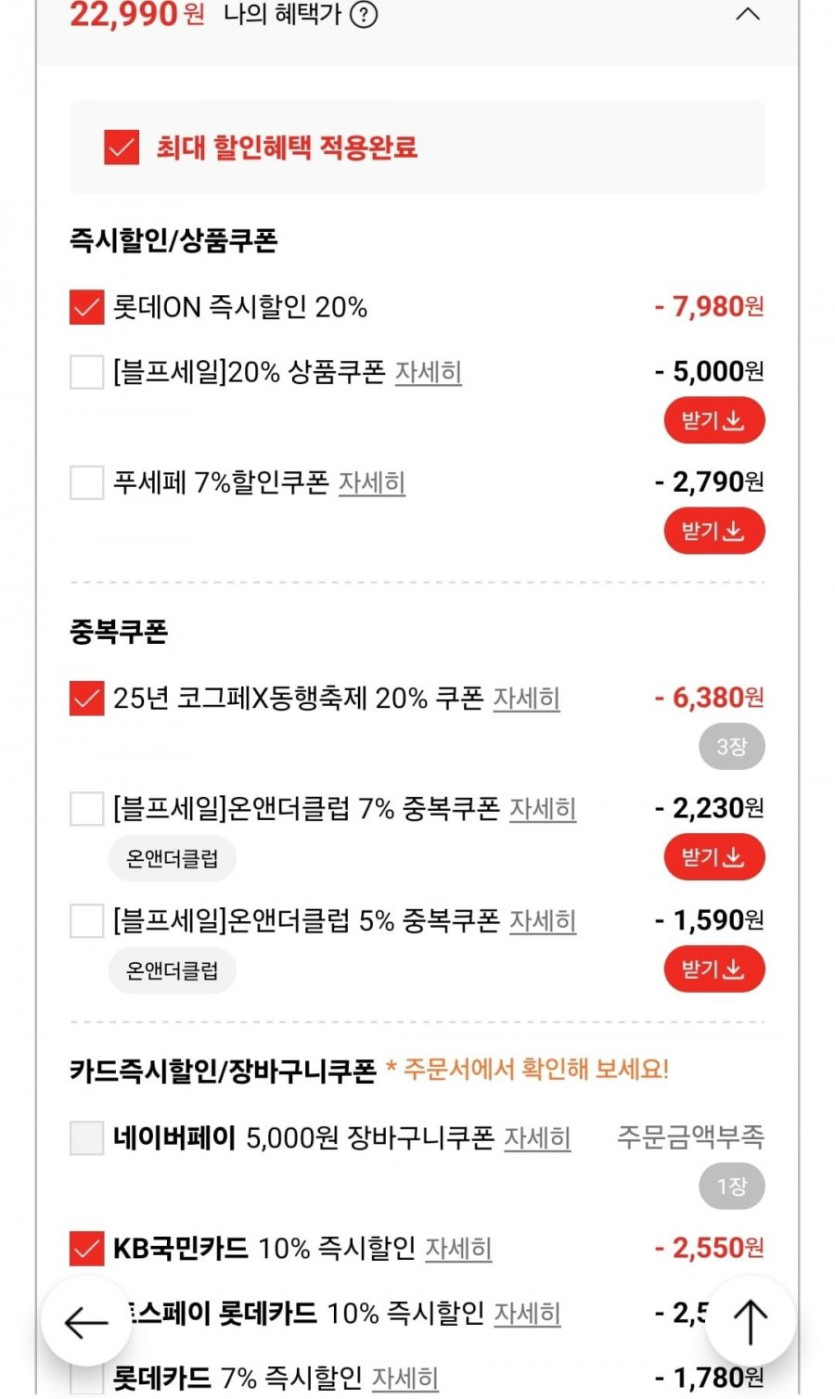Get the 온앤더클럽 7% 중복쿠폰 via 받기
Viewport: 835px width, 1399px height.
(x=714, y=857)
